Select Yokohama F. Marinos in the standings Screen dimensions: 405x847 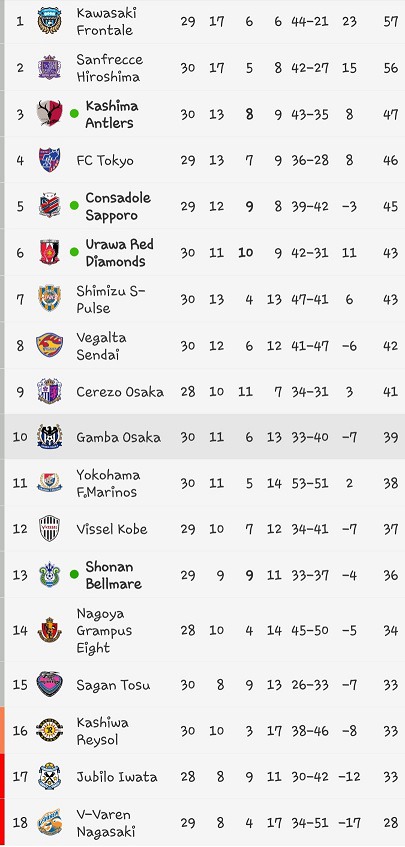point(205,483)
